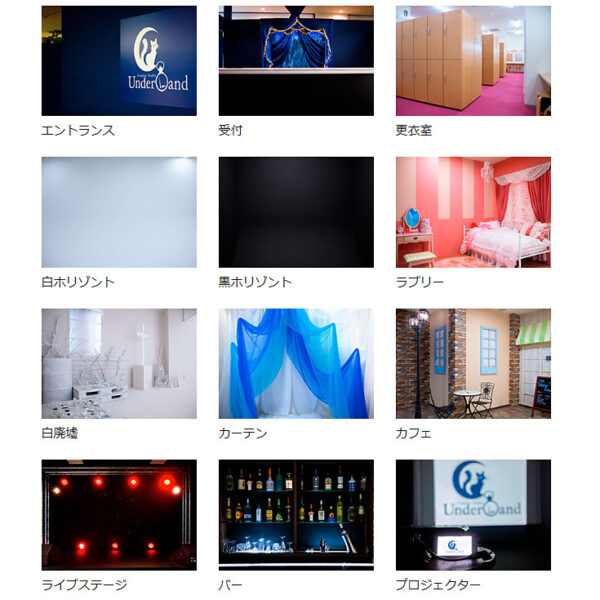Open the ラブリー bedroom set photo
Image resolution: width=600 pixels, height=600 pixels.
(x=473, y=212)
